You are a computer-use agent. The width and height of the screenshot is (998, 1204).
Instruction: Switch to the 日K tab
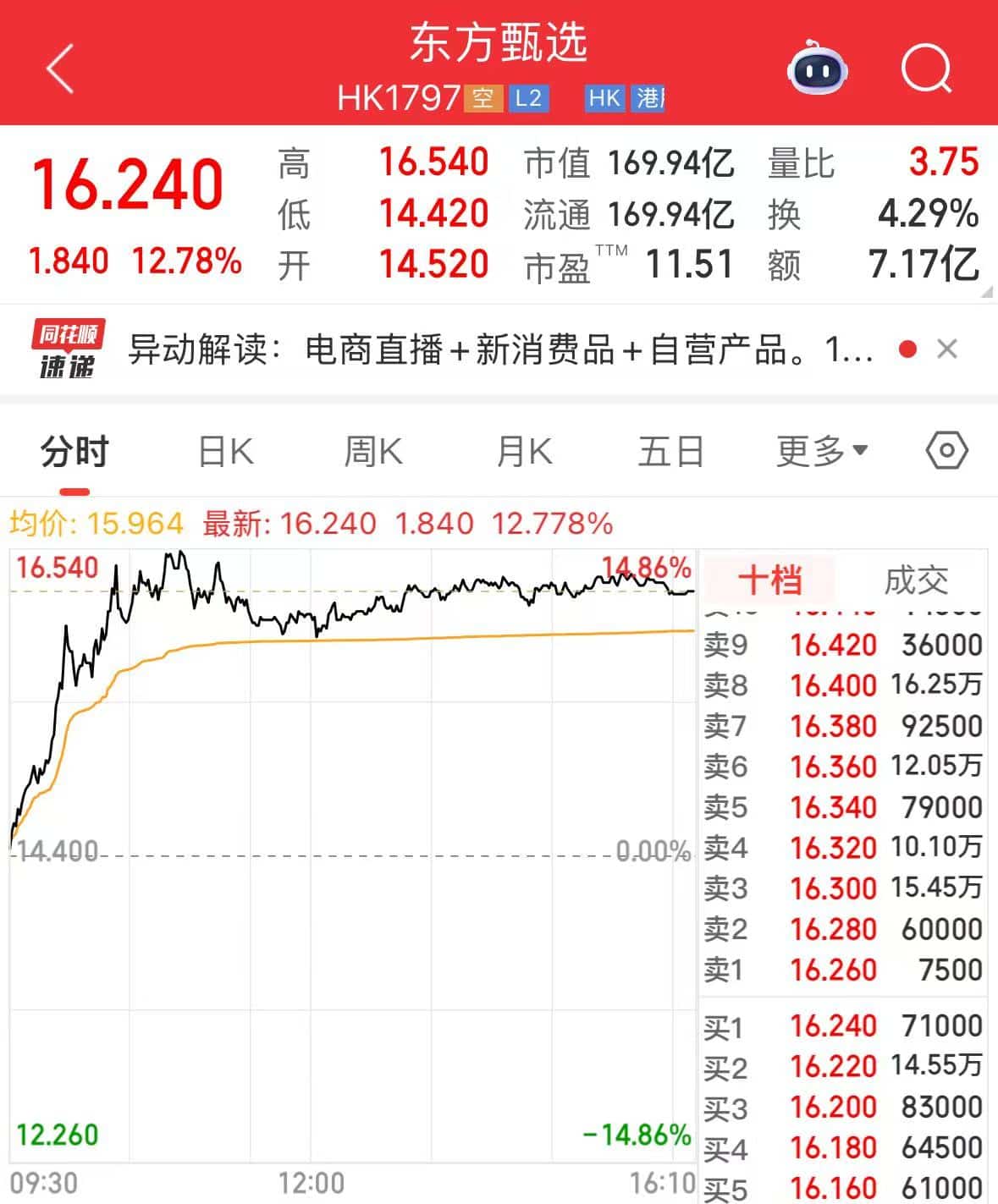tap(224, 451)
